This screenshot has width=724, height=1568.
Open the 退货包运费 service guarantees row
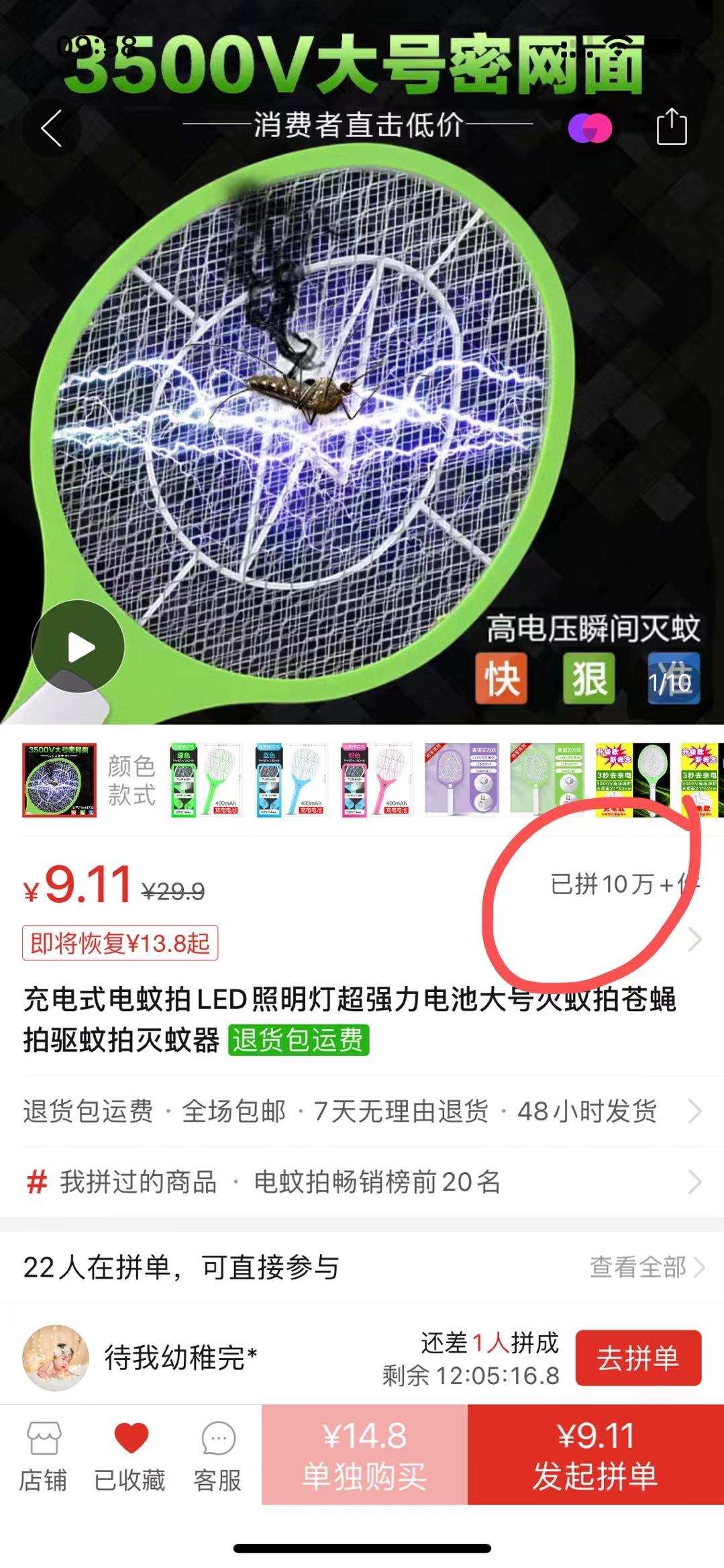362,1112
